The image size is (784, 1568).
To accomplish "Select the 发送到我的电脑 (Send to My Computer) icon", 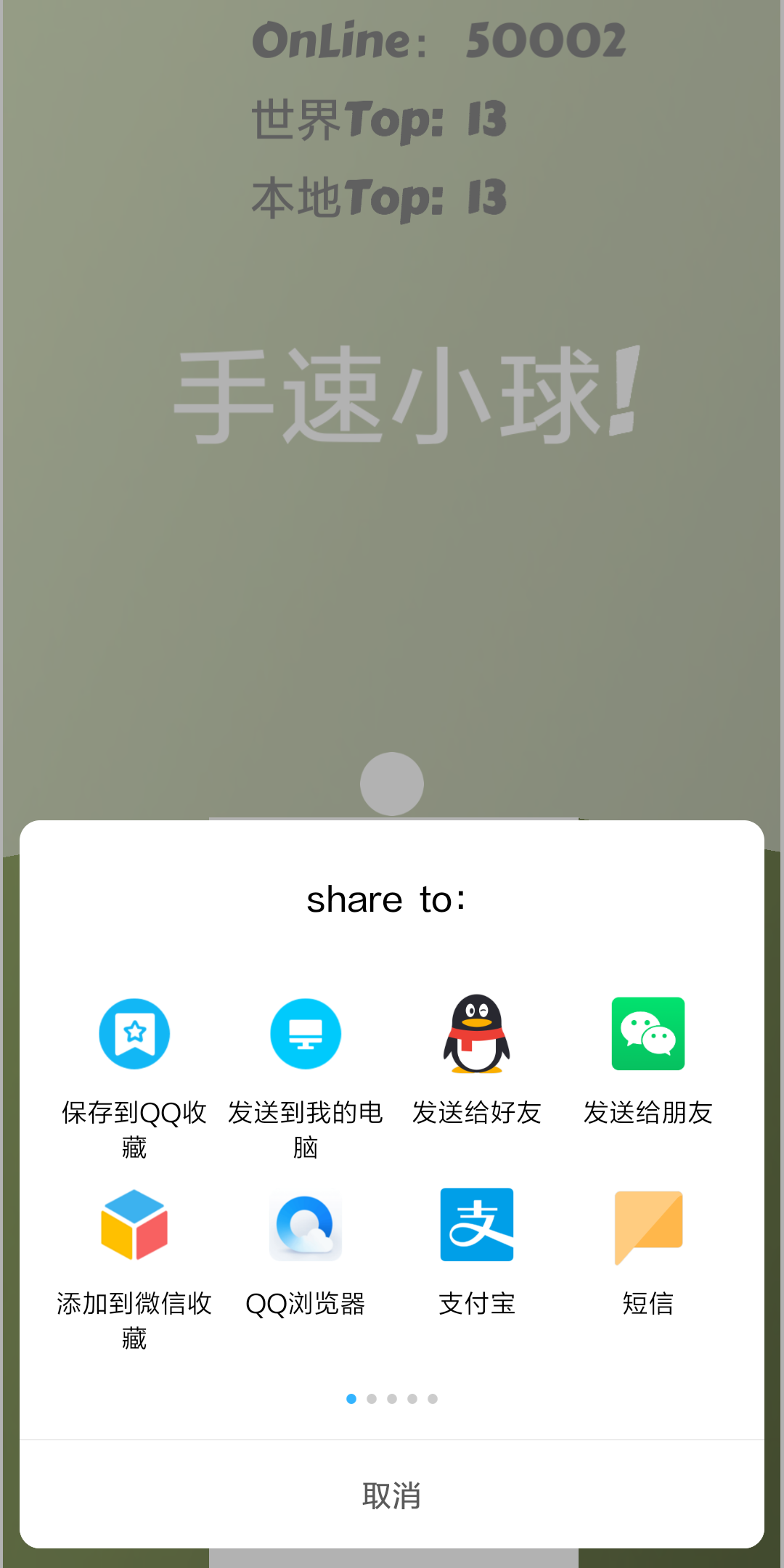I will [305, 1033].
